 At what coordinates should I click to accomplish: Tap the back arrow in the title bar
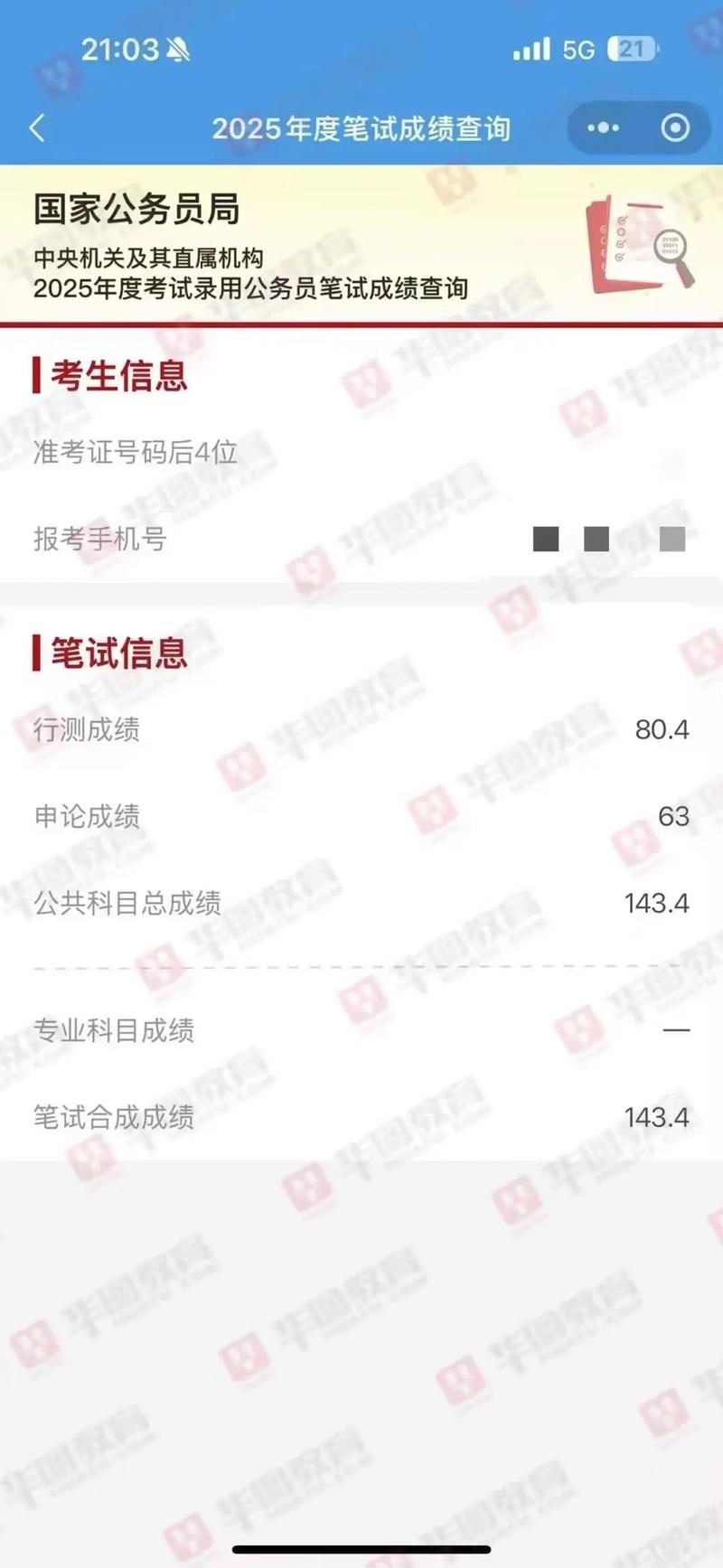[x=36, y=127]
